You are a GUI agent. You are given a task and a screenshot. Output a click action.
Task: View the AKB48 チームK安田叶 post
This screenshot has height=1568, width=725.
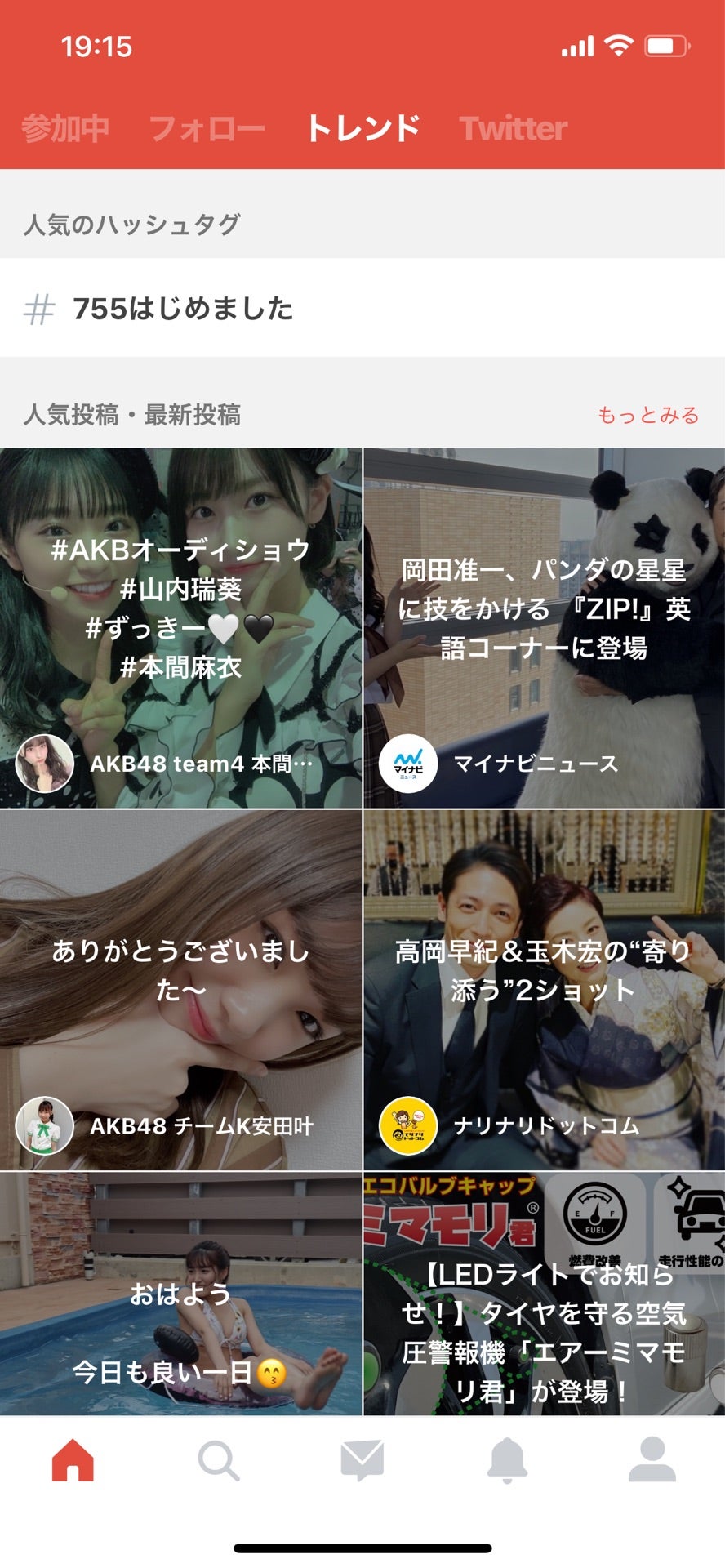click(x=180, y=990)
